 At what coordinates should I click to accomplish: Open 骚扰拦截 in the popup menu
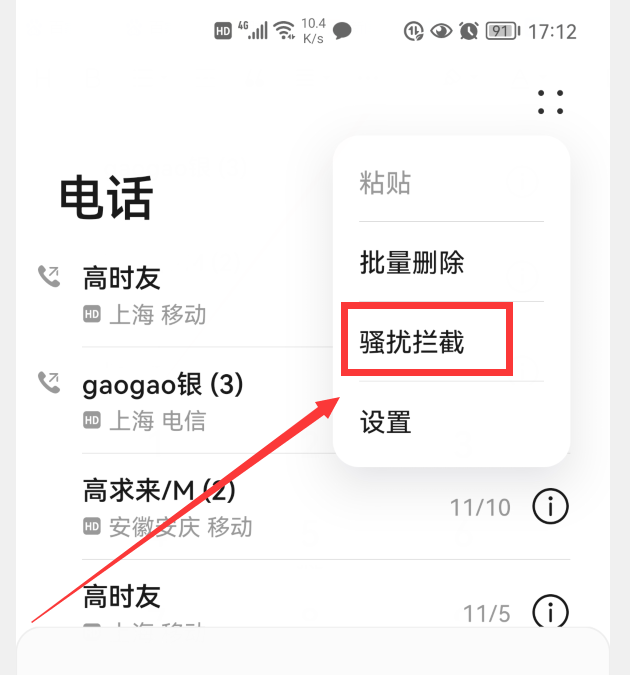click(413, 342)
